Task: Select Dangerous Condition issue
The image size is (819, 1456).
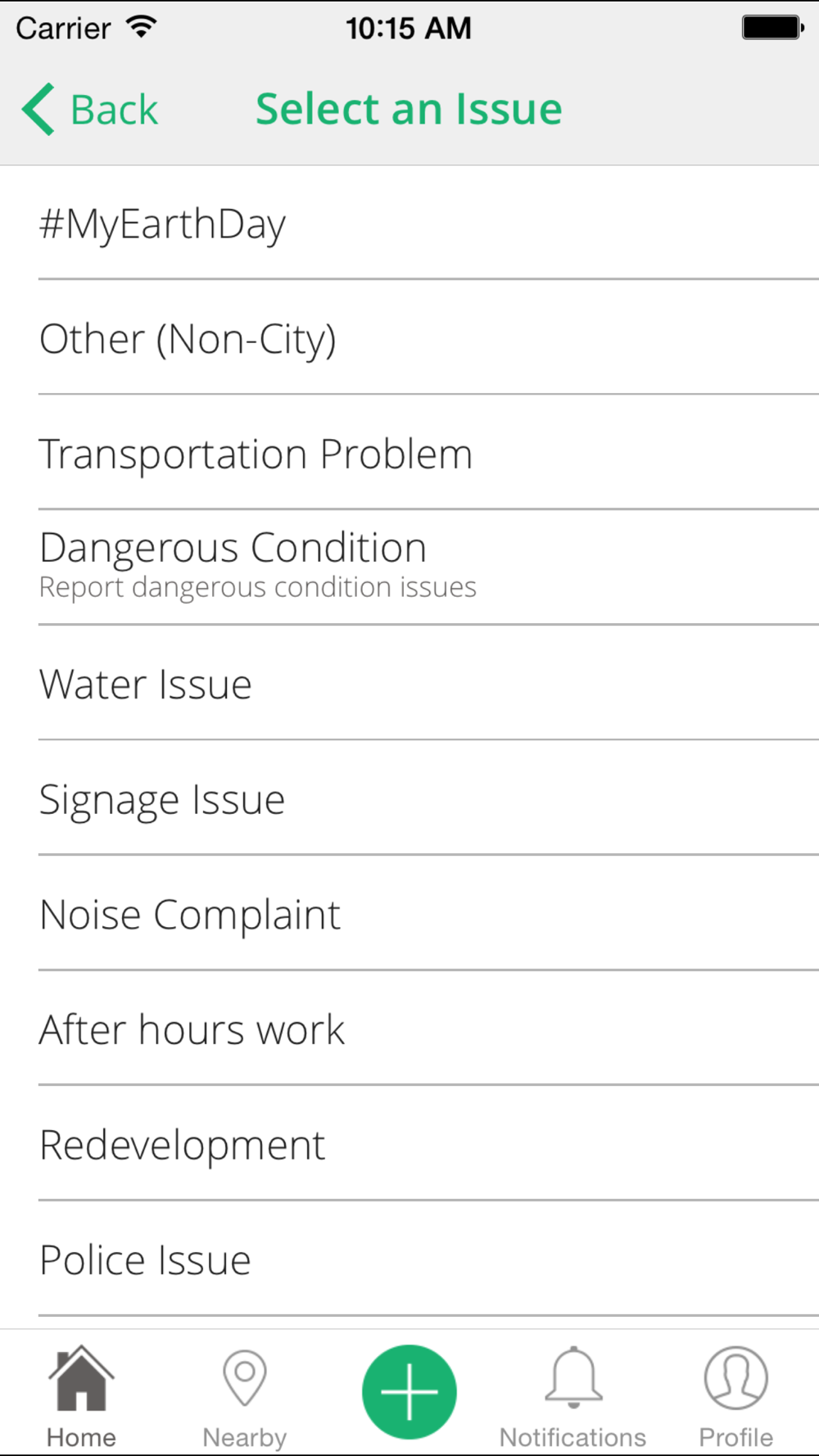Action: coord(409,567)
